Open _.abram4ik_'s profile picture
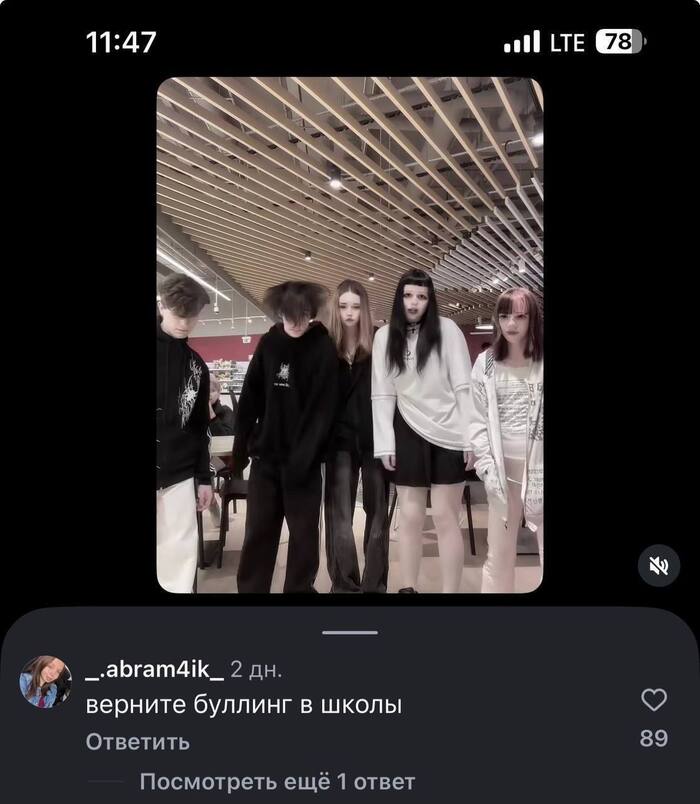 (46, 682)
